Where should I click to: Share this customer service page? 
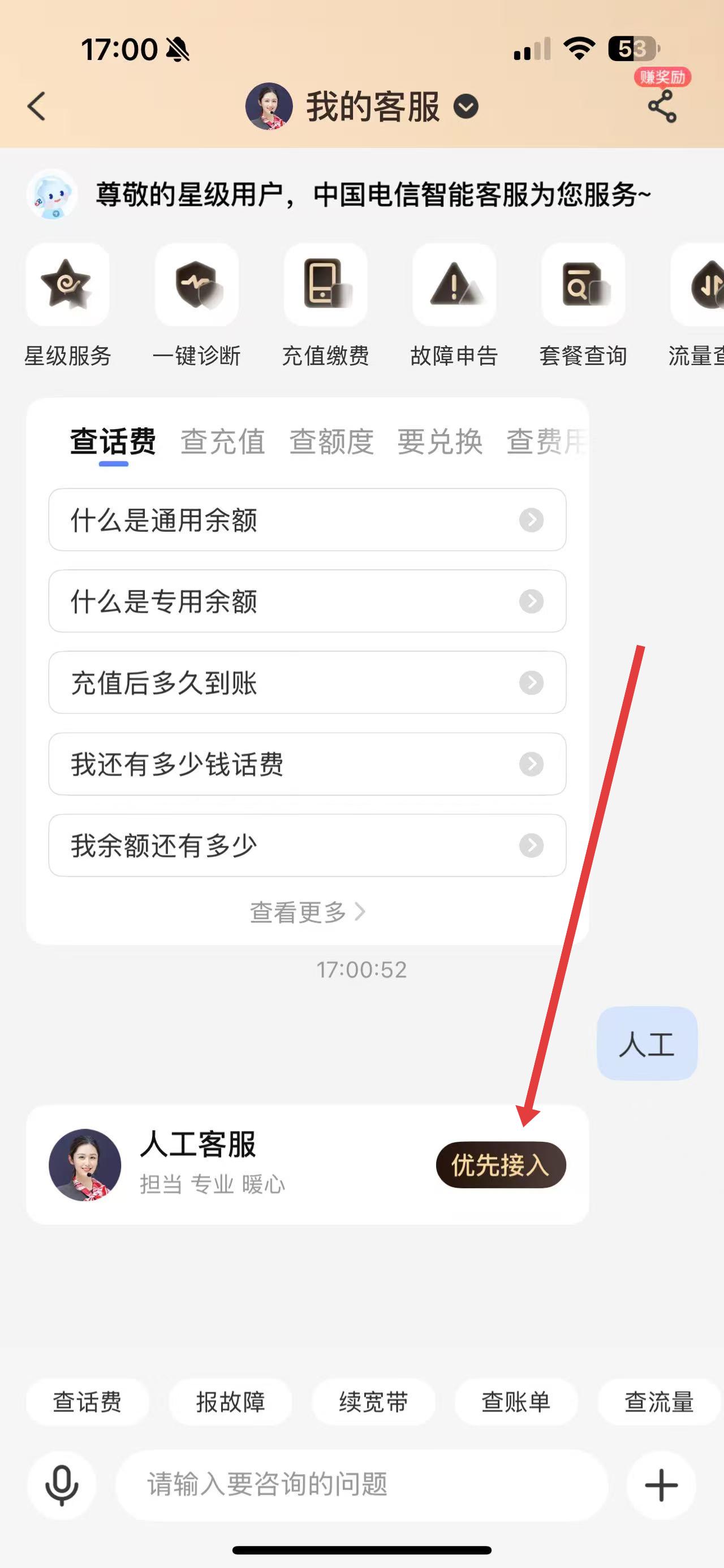pos(662,107)
